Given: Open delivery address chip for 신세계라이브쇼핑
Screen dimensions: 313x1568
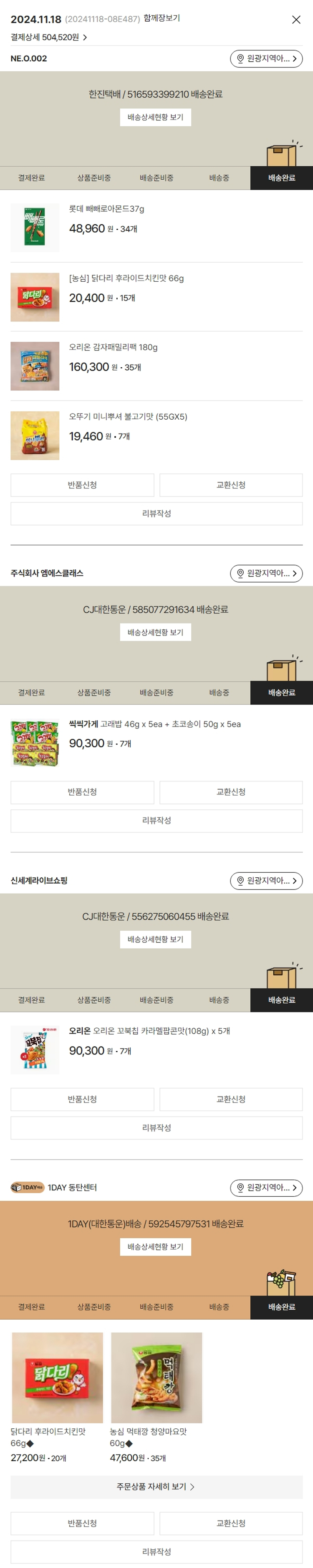Looking at the screenshot, I should (x=266, y=881).
